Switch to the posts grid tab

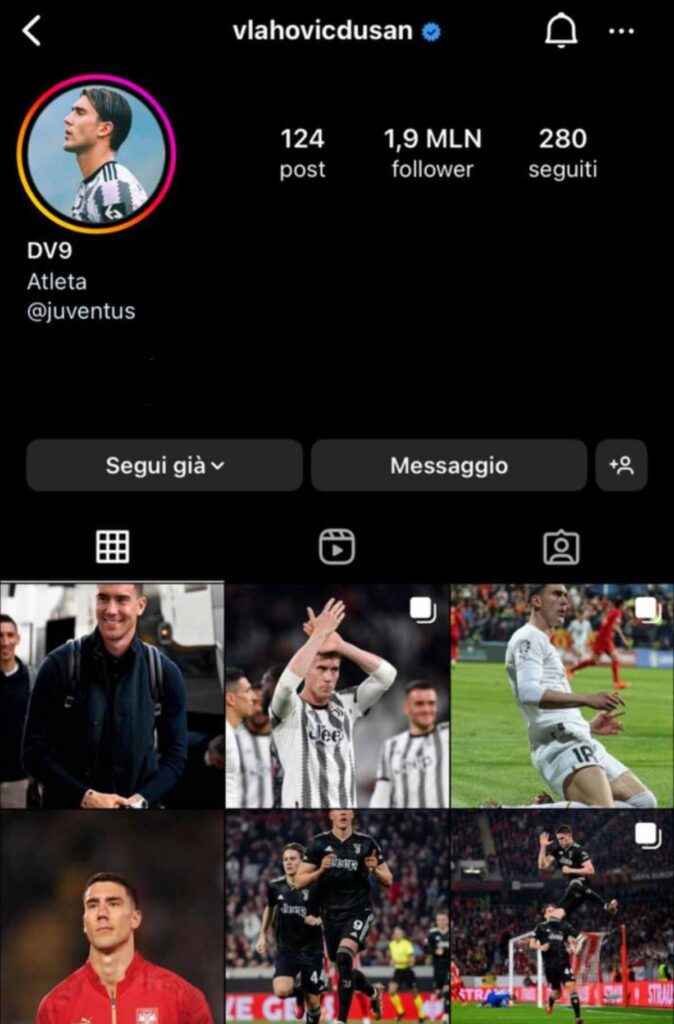112,546
